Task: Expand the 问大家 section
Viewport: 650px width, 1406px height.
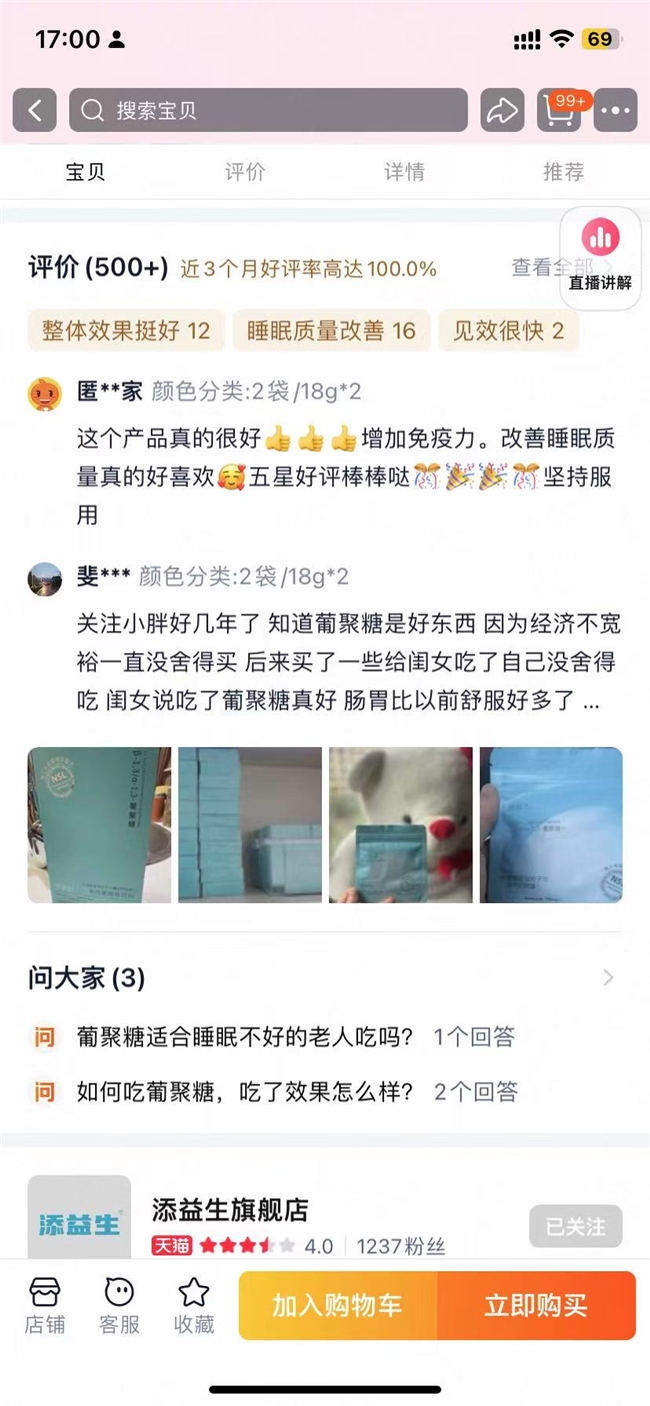Action: tap(608, 978)
